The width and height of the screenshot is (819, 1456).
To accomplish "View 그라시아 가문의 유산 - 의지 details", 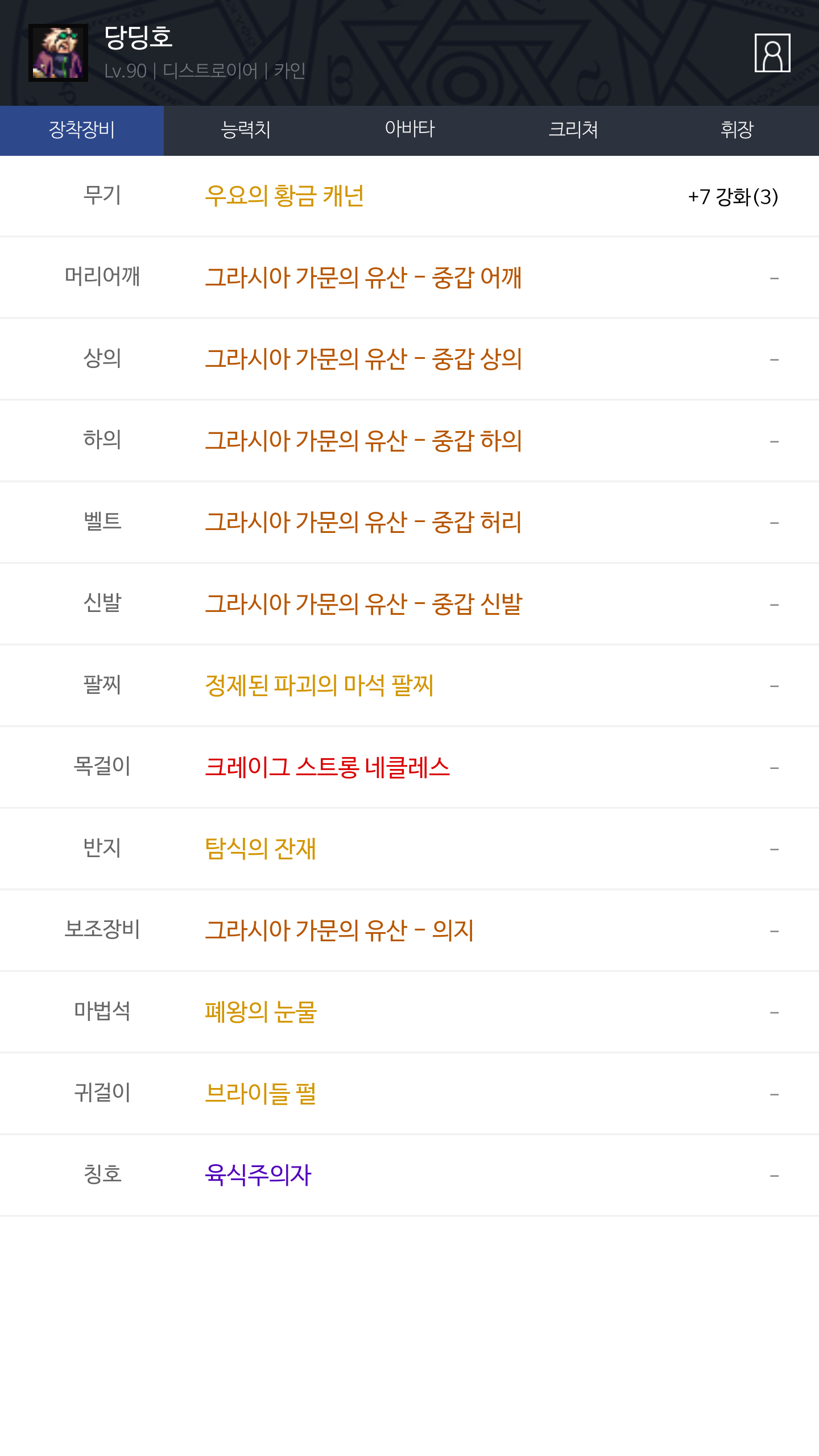I will coord(339,930).
